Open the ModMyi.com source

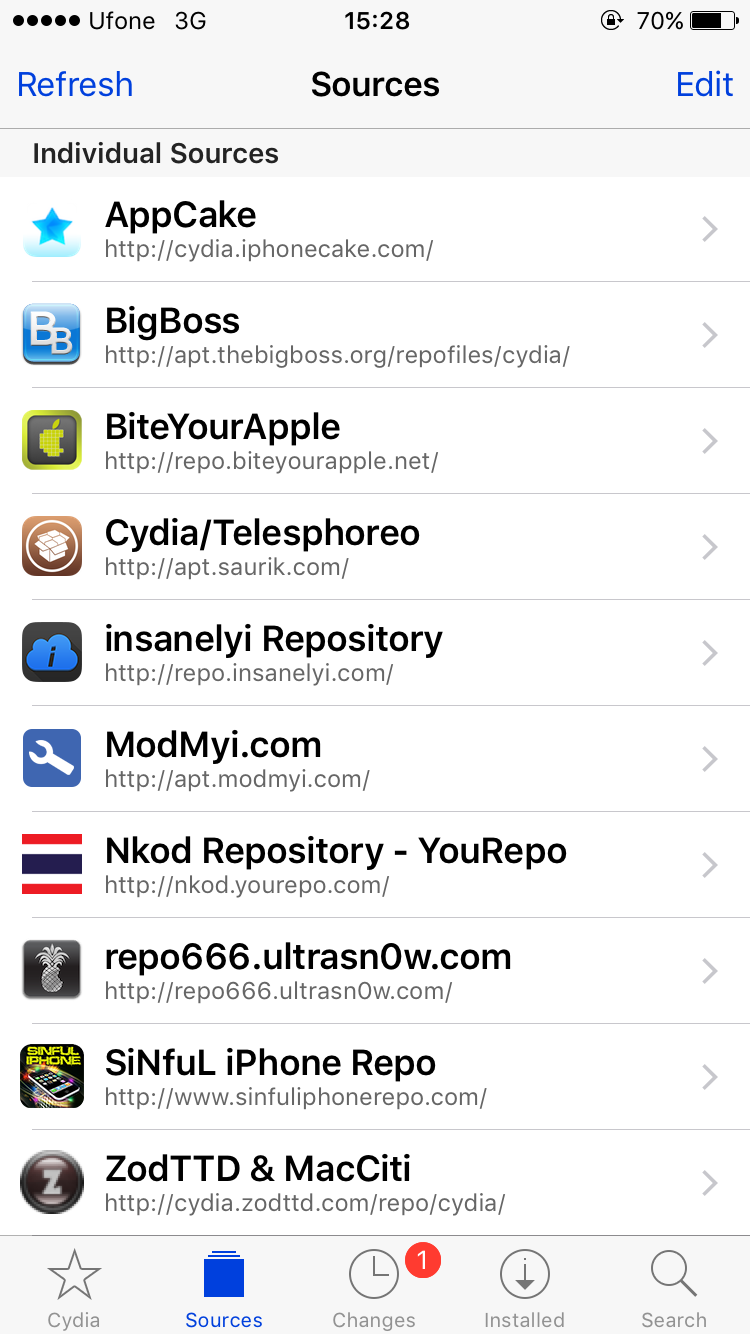(x=375, y=759)
